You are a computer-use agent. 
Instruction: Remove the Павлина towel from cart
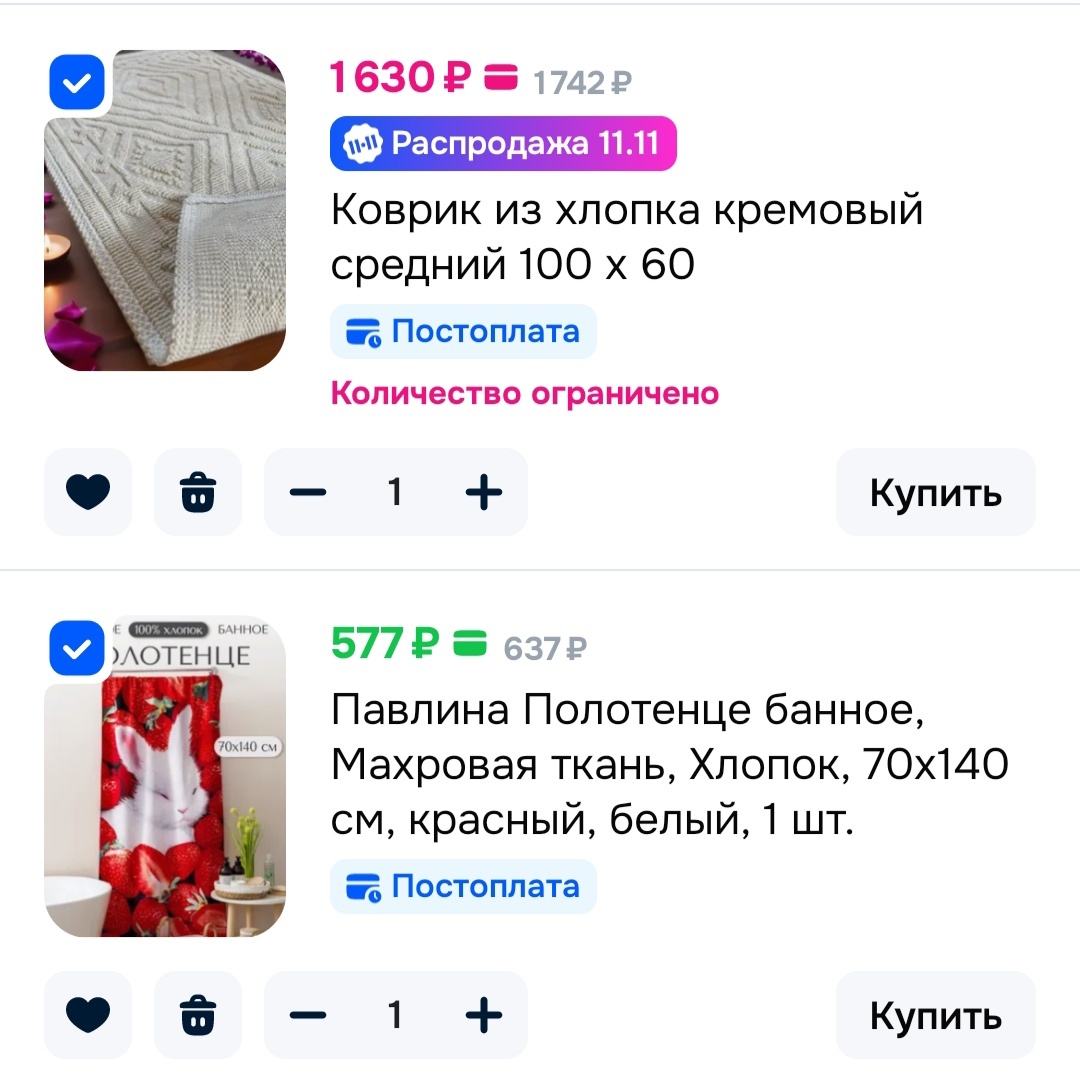pyautogui.click(x=198, y=1015)
